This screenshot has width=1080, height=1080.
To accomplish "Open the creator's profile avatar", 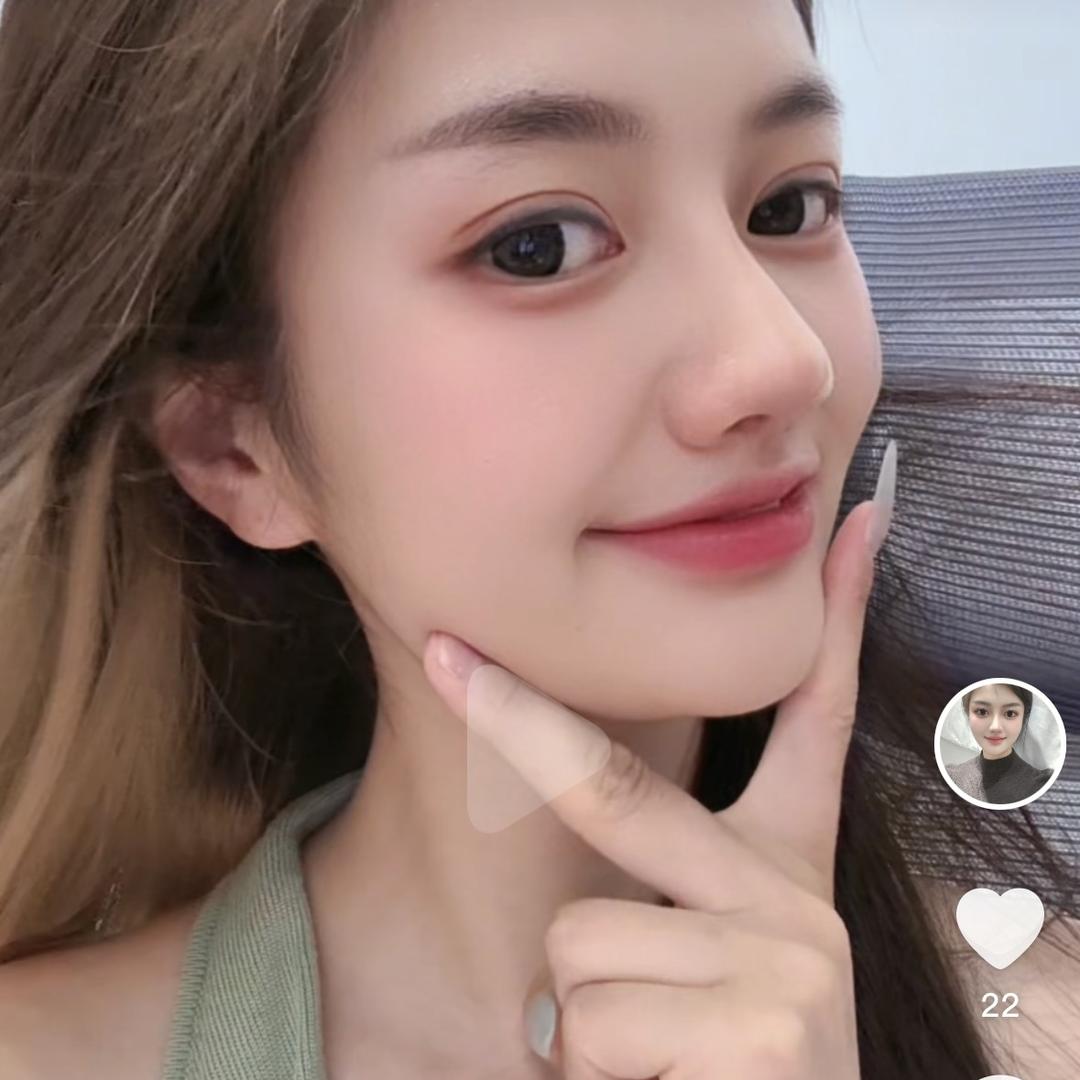I will click(x=999, y=744).
